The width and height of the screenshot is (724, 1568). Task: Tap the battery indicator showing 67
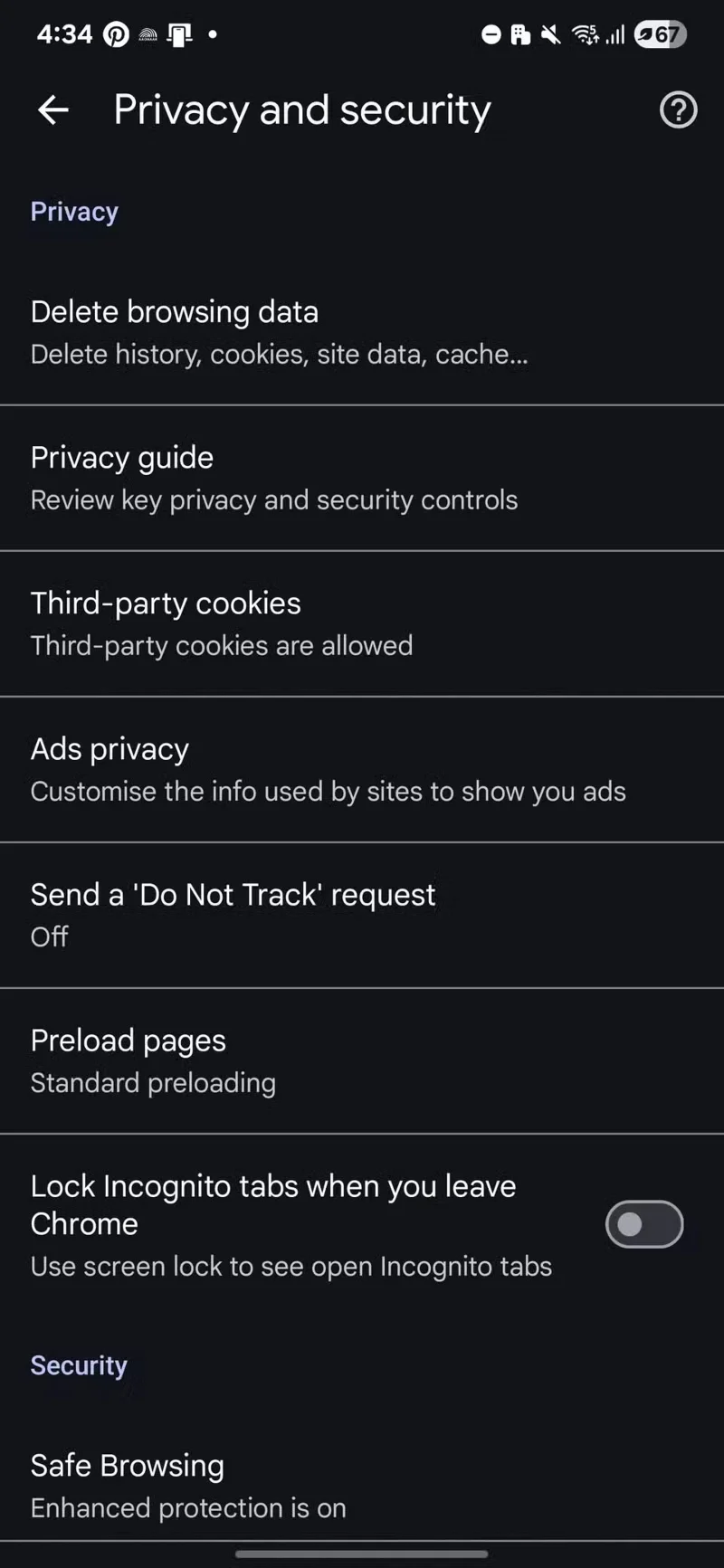pyautogui.click(x=660, y=33)
